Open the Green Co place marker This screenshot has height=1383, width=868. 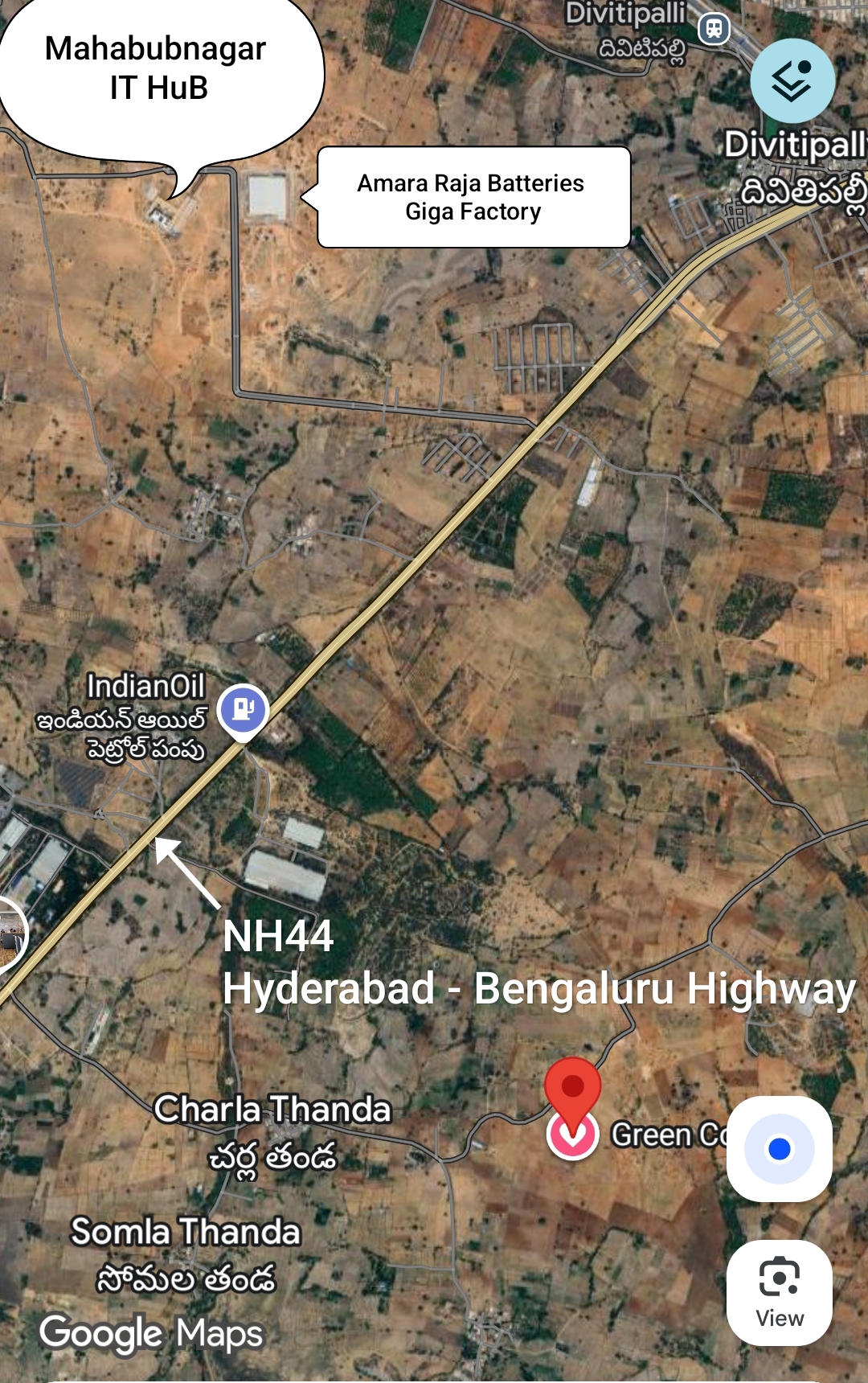coord(573,1134)
